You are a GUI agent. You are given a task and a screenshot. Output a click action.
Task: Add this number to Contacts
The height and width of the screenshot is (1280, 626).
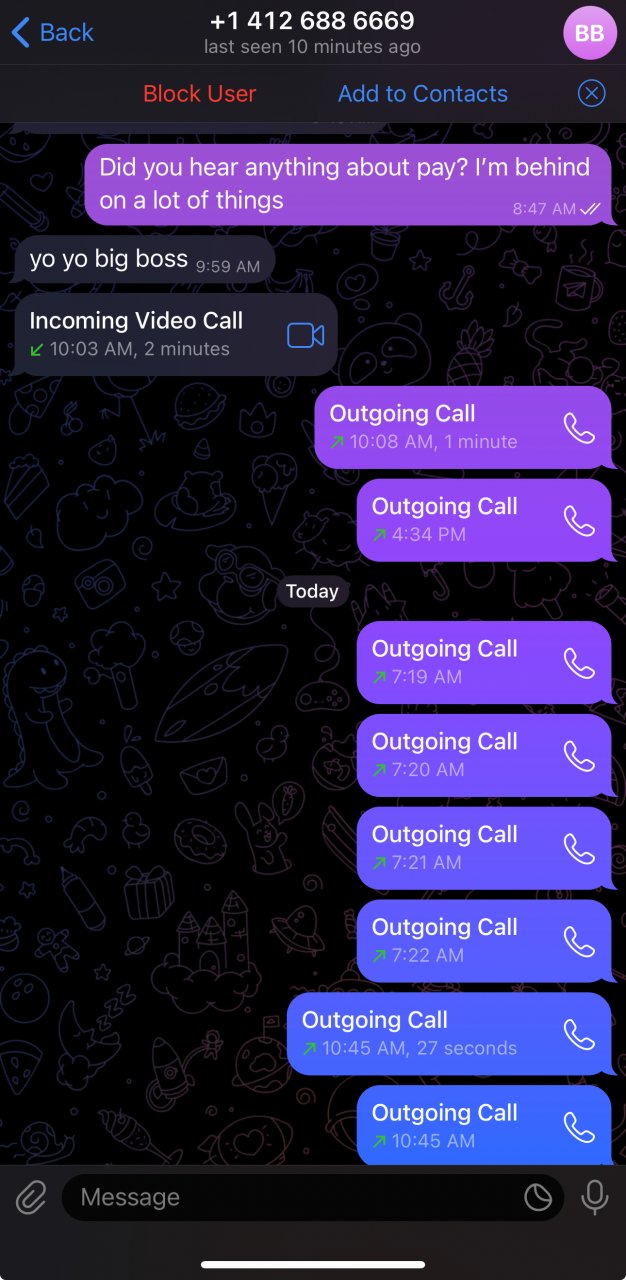pos(422,94)
